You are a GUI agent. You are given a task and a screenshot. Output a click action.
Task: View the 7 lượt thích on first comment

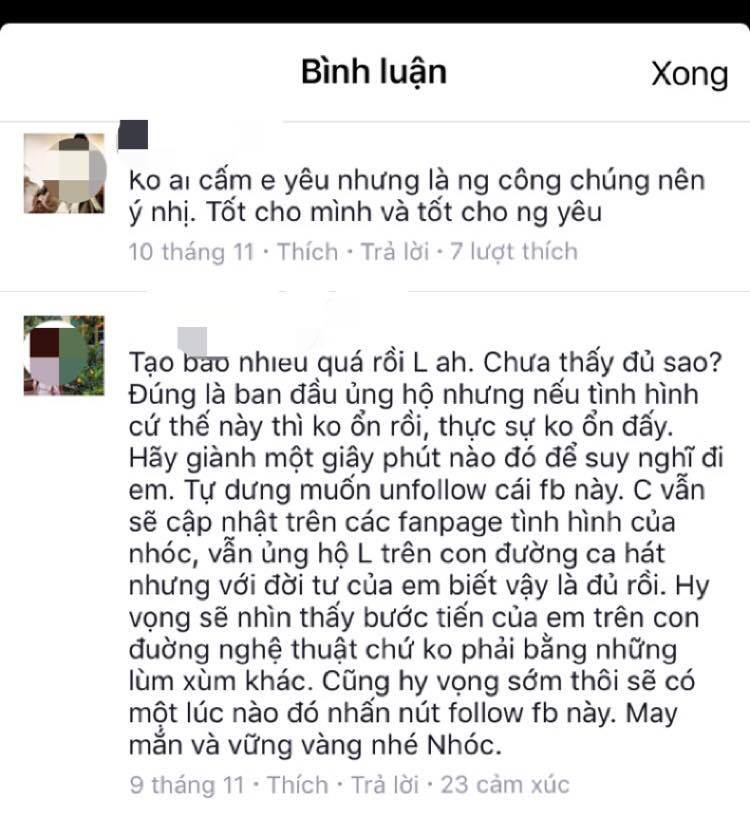pyautogui.click(x=513, y=252)
